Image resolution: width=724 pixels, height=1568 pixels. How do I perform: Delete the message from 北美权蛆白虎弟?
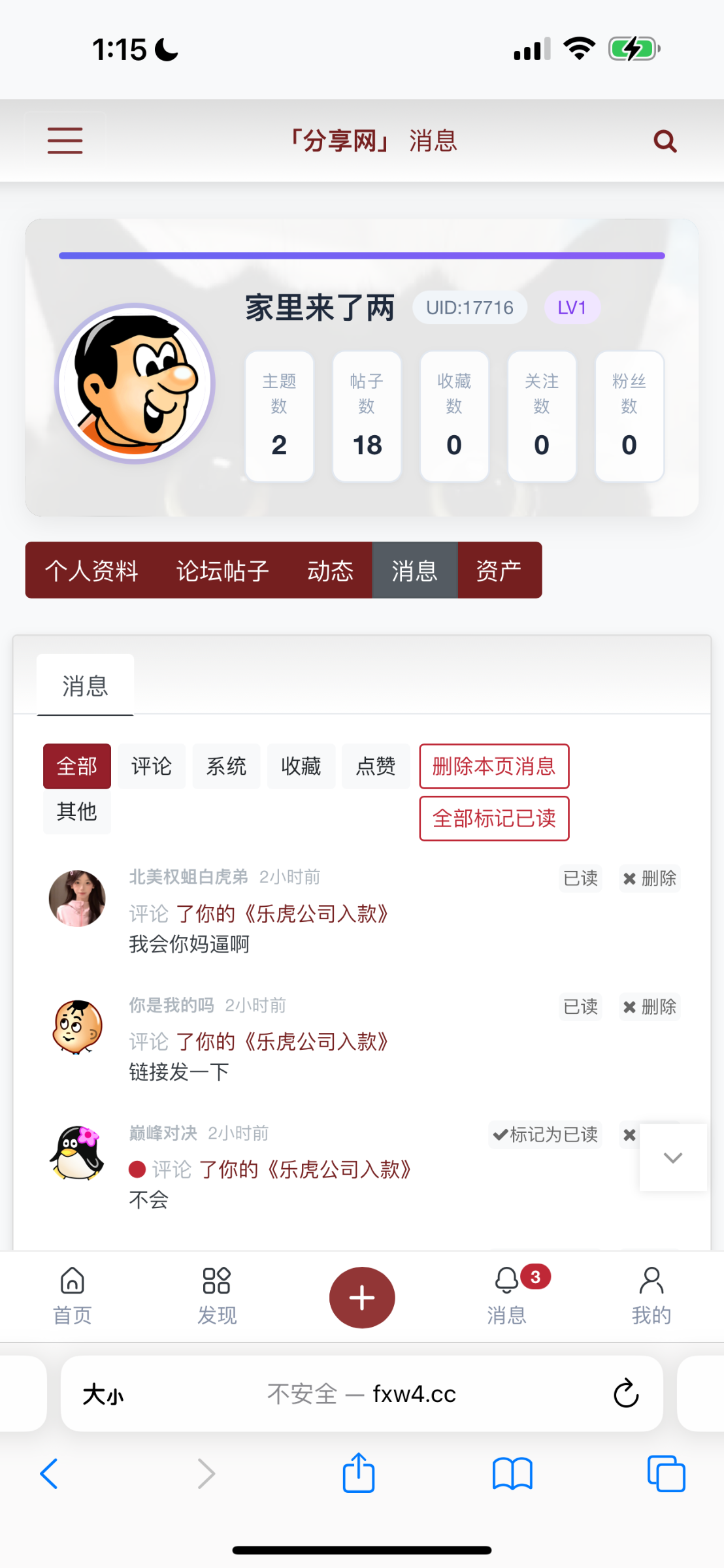point(650,879)
